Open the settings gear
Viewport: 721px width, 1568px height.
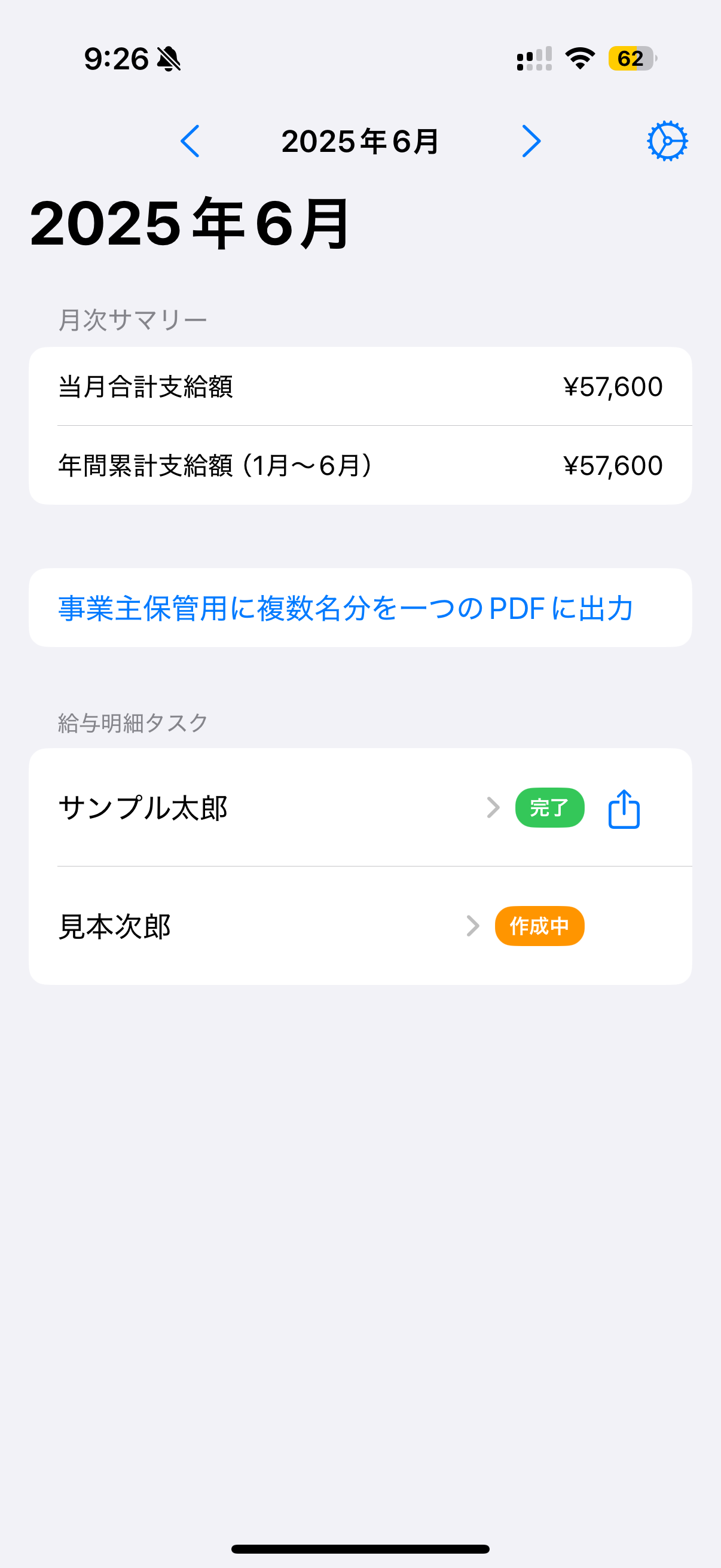[x=667, y=141]
